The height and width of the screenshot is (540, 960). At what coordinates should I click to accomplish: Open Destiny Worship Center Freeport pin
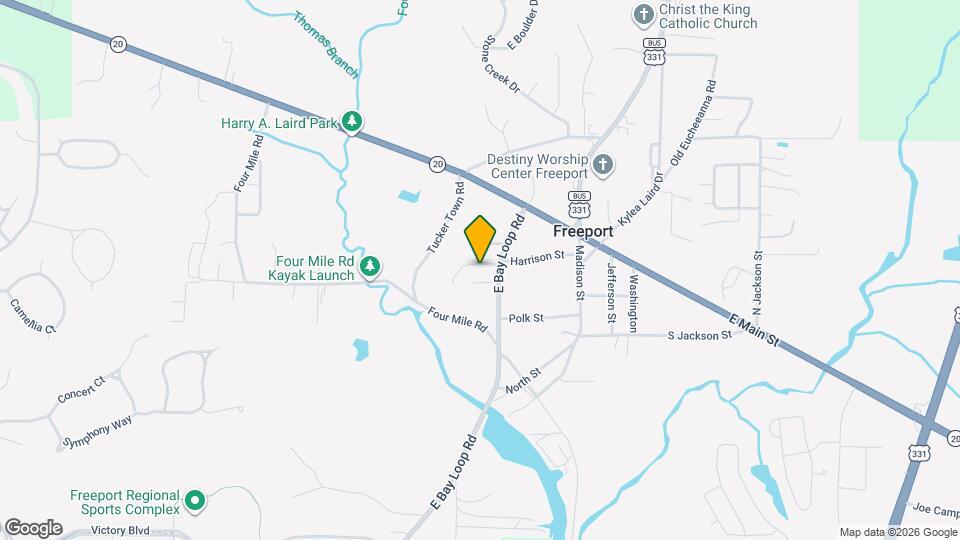click(x=601, y=163)
